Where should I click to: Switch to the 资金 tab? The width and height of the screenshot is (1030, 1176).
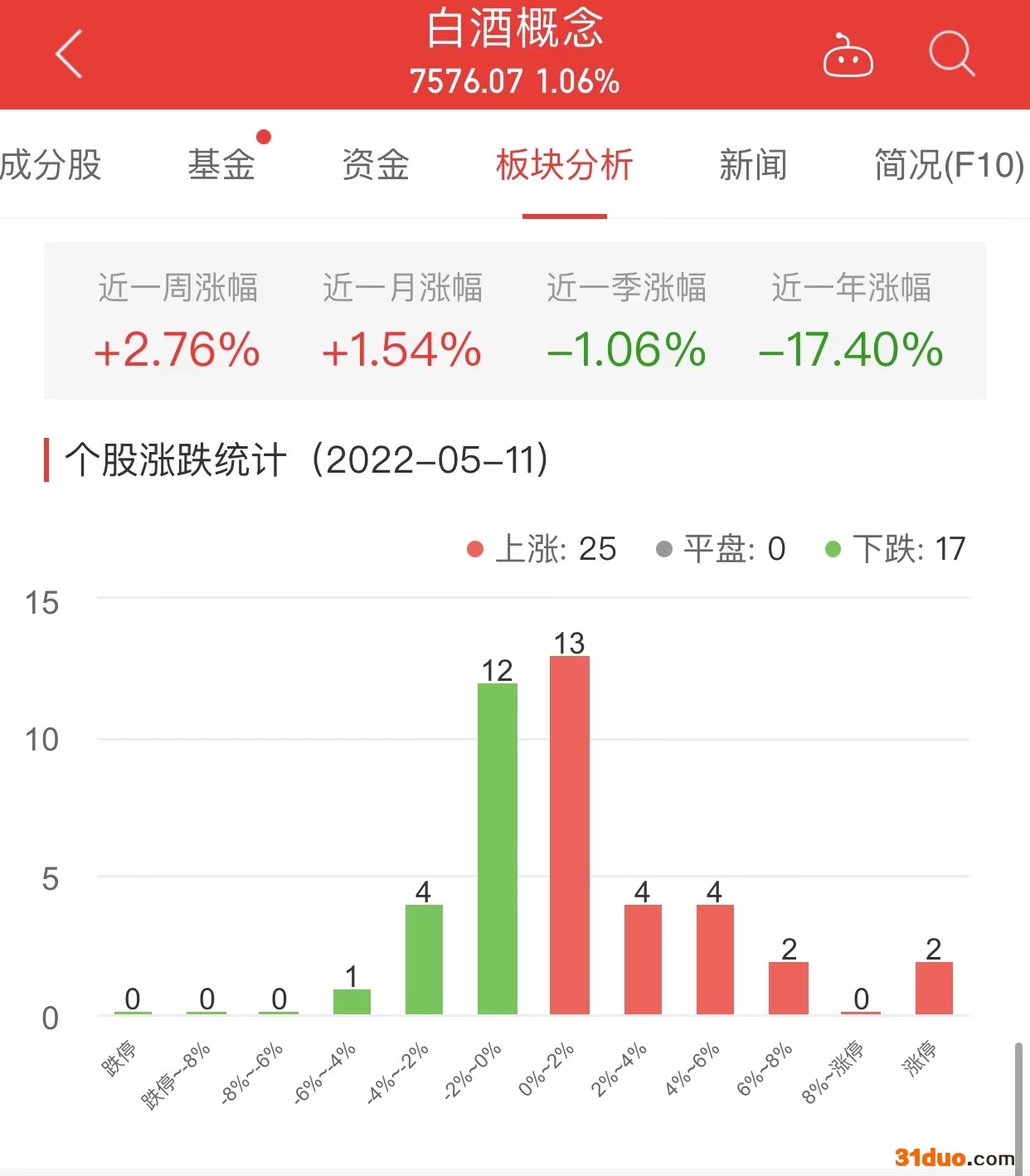click(x=376, y=165)
